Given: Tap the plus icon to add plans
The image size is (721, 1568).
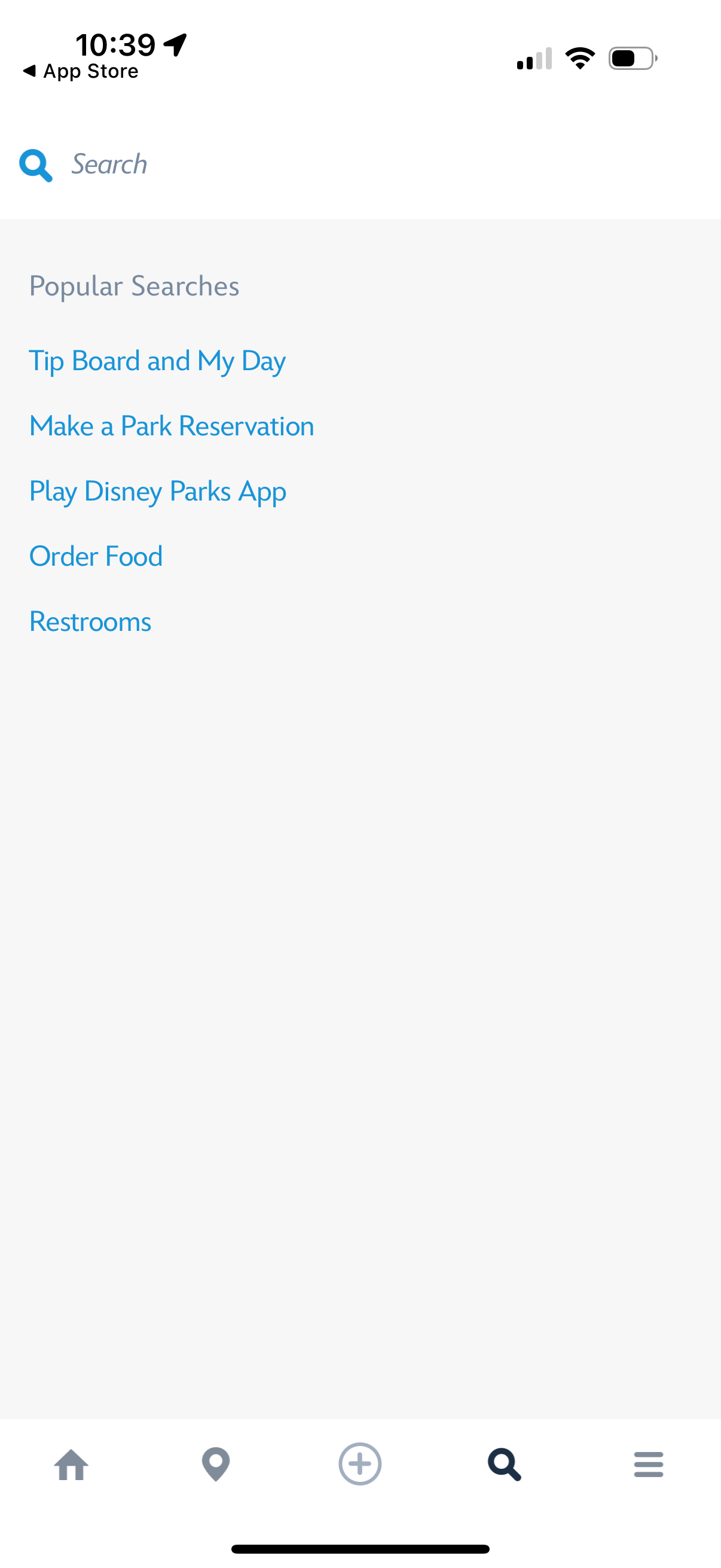Looking at the screenshot, I should (x=359, y=1465).
